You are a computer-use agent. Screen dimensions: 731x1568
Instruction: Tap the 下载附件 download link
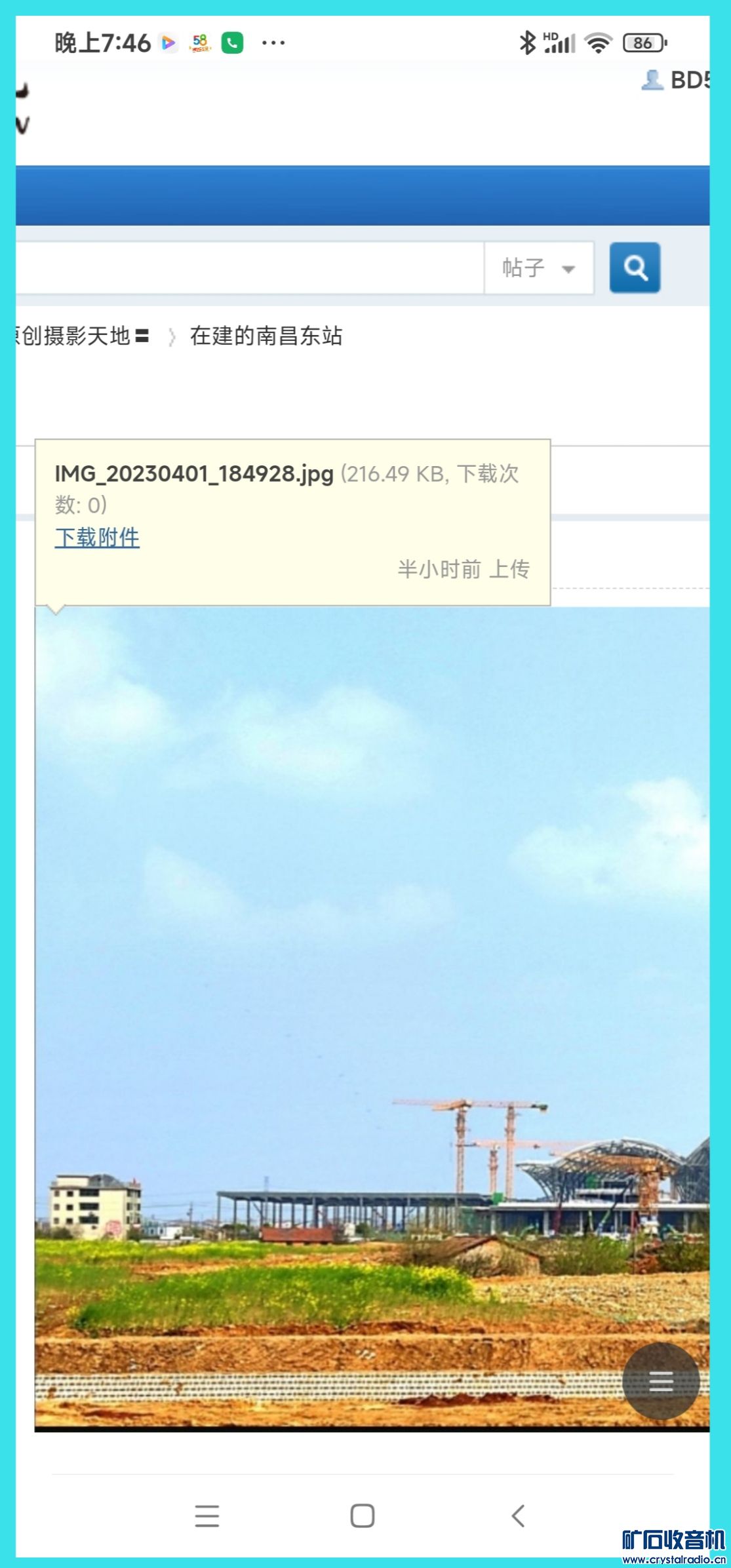click(x=97, y=538)
